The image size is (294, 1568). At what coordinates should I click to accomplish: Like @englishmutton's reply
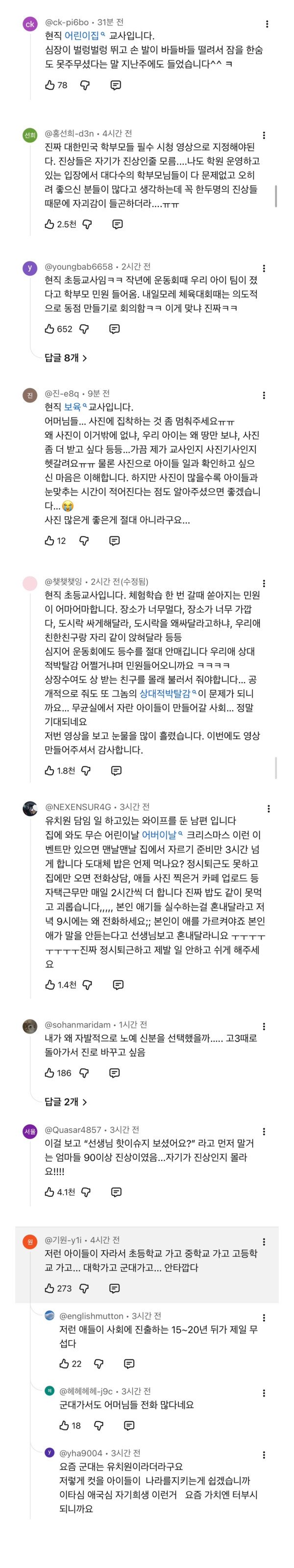pos(65,1363)
